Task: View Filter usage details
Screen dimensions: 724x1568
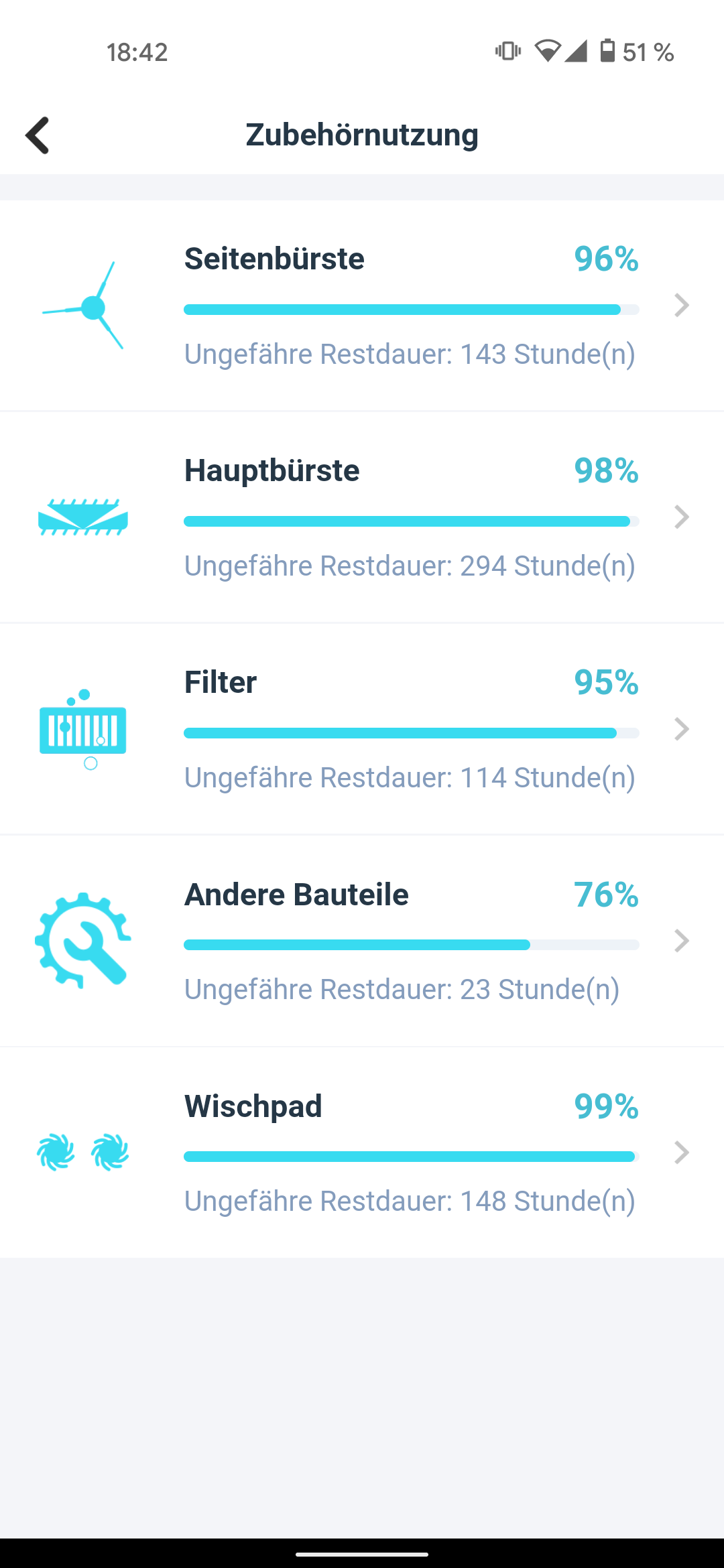Action: pos(362,729)
